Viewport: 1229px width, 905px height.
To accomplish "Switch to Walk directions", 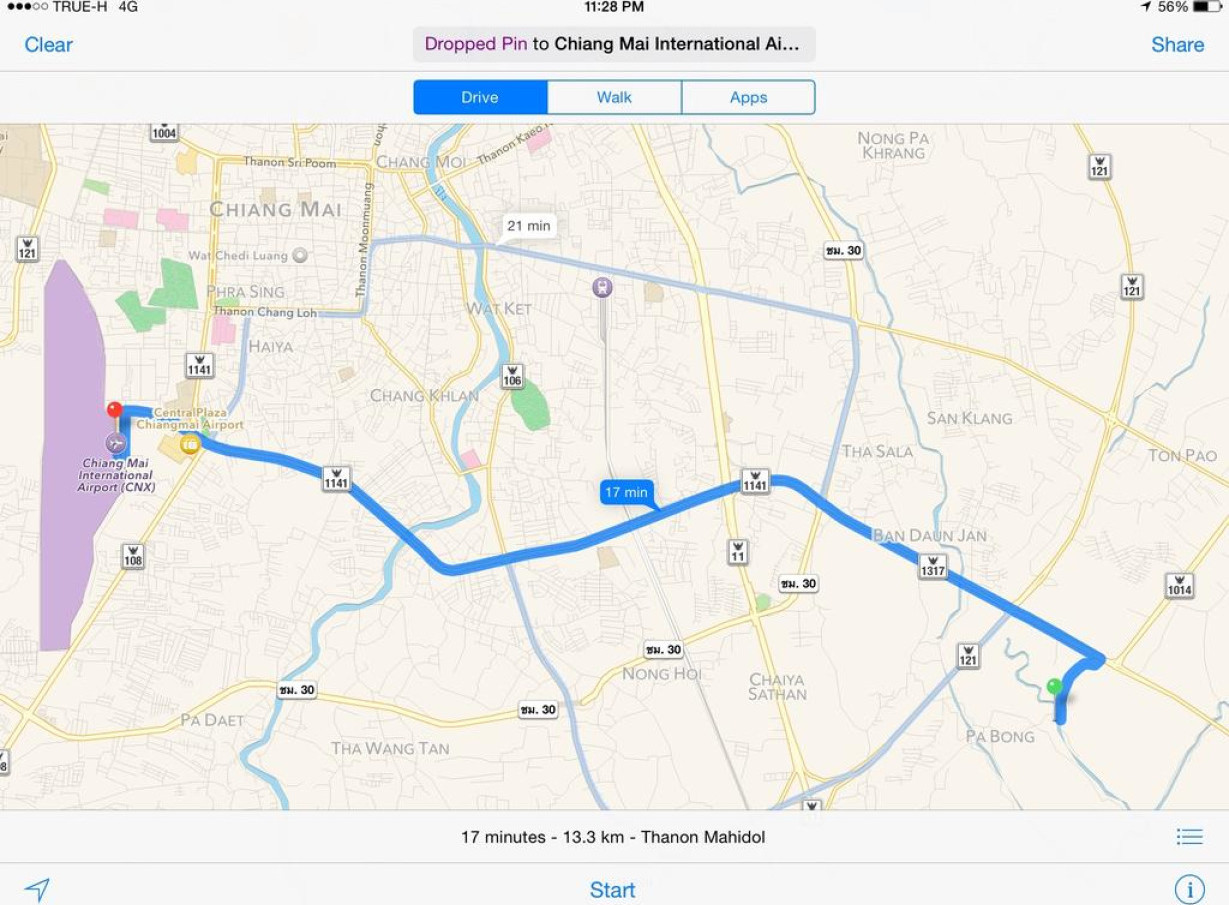I will coord(614,98).
